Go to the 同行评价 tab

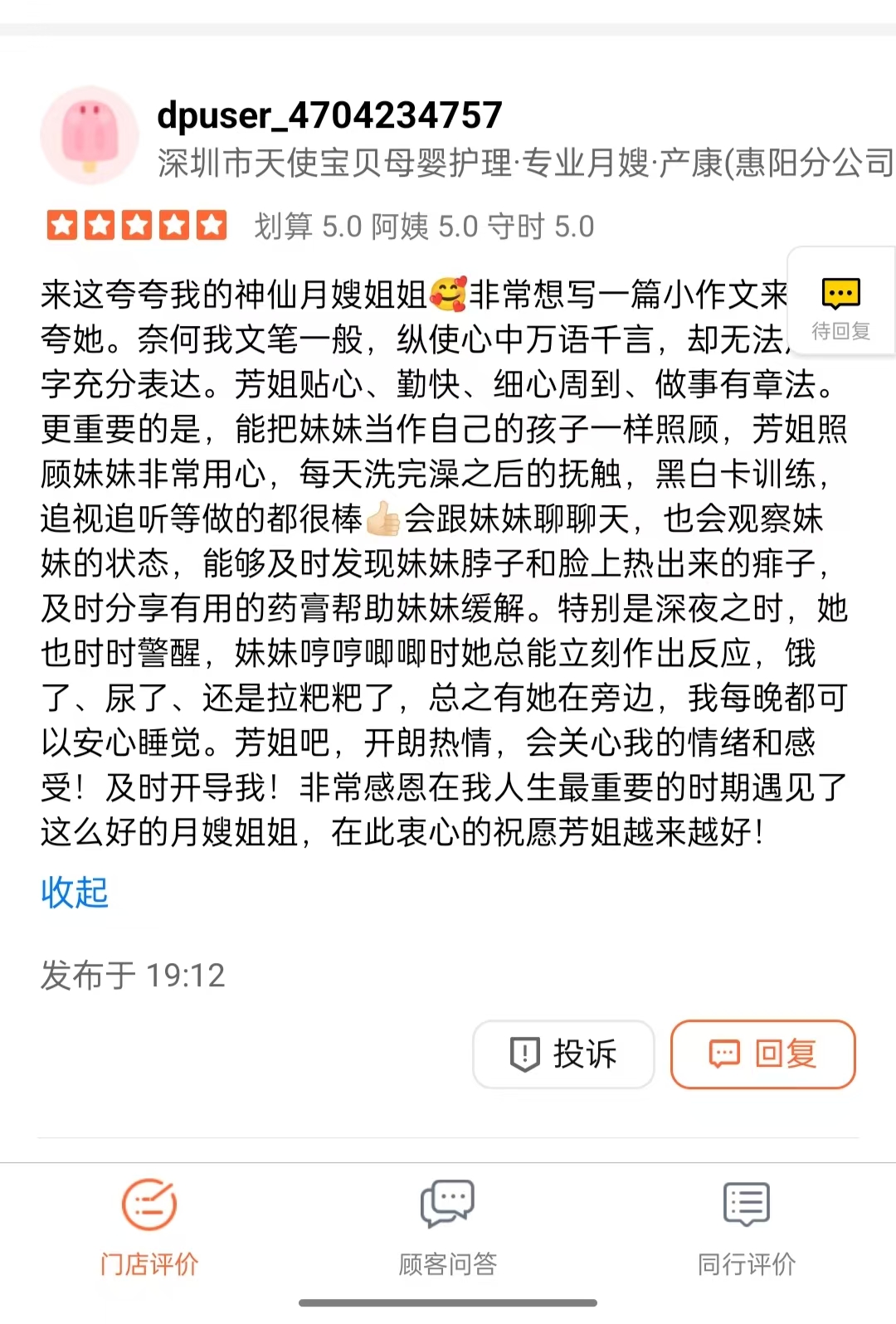point(747,1228)
